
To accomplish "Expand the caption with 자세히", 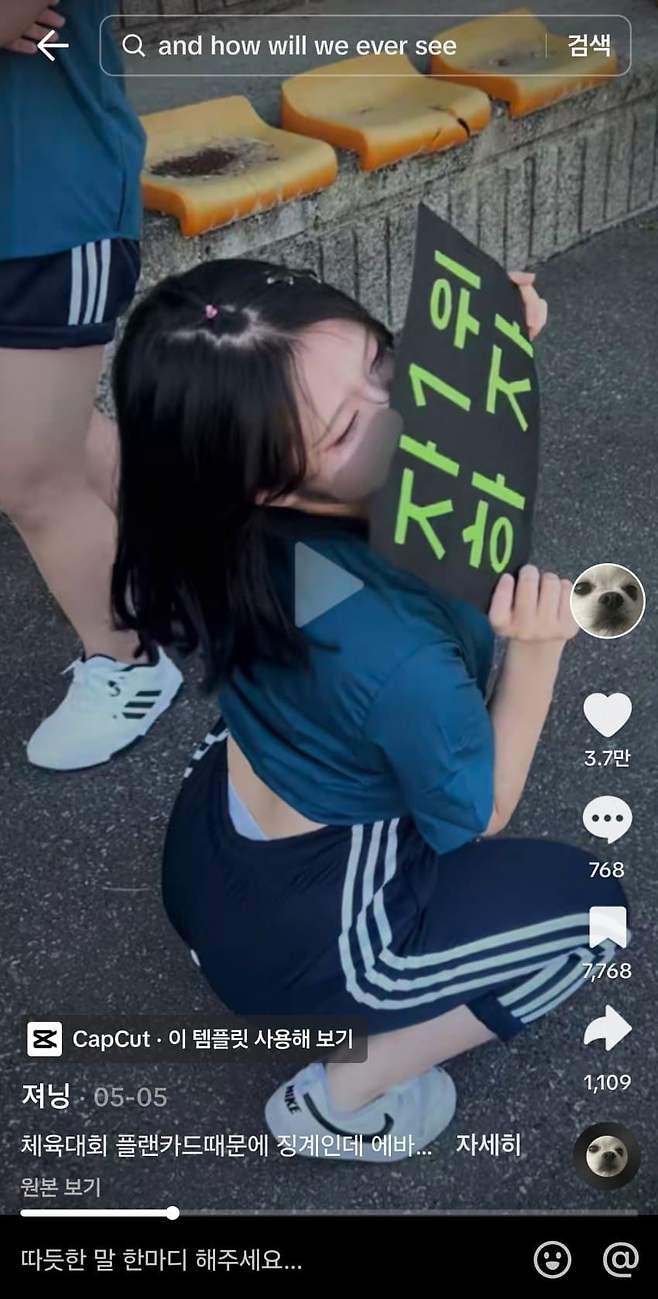I will 488,1145.
